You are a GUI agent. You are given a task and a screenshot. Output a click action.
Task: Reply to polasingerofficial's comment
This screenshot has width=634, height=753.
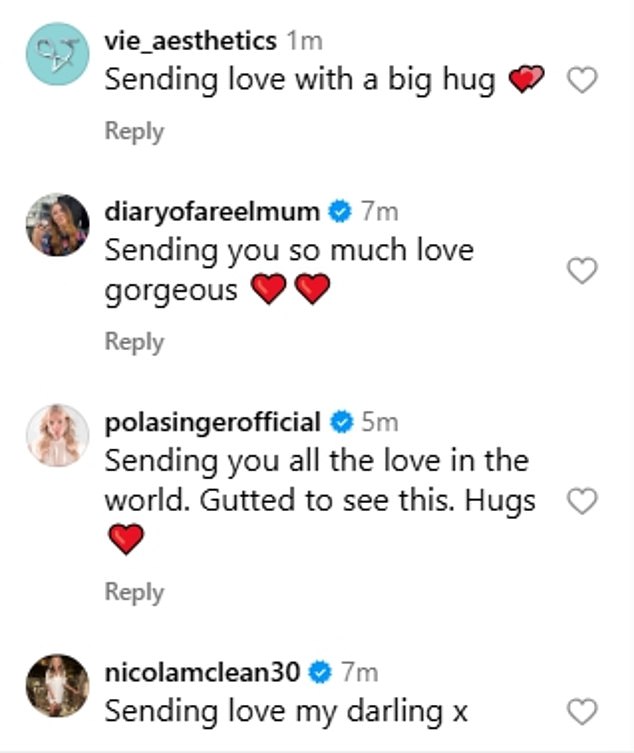[x=133, y=592]
